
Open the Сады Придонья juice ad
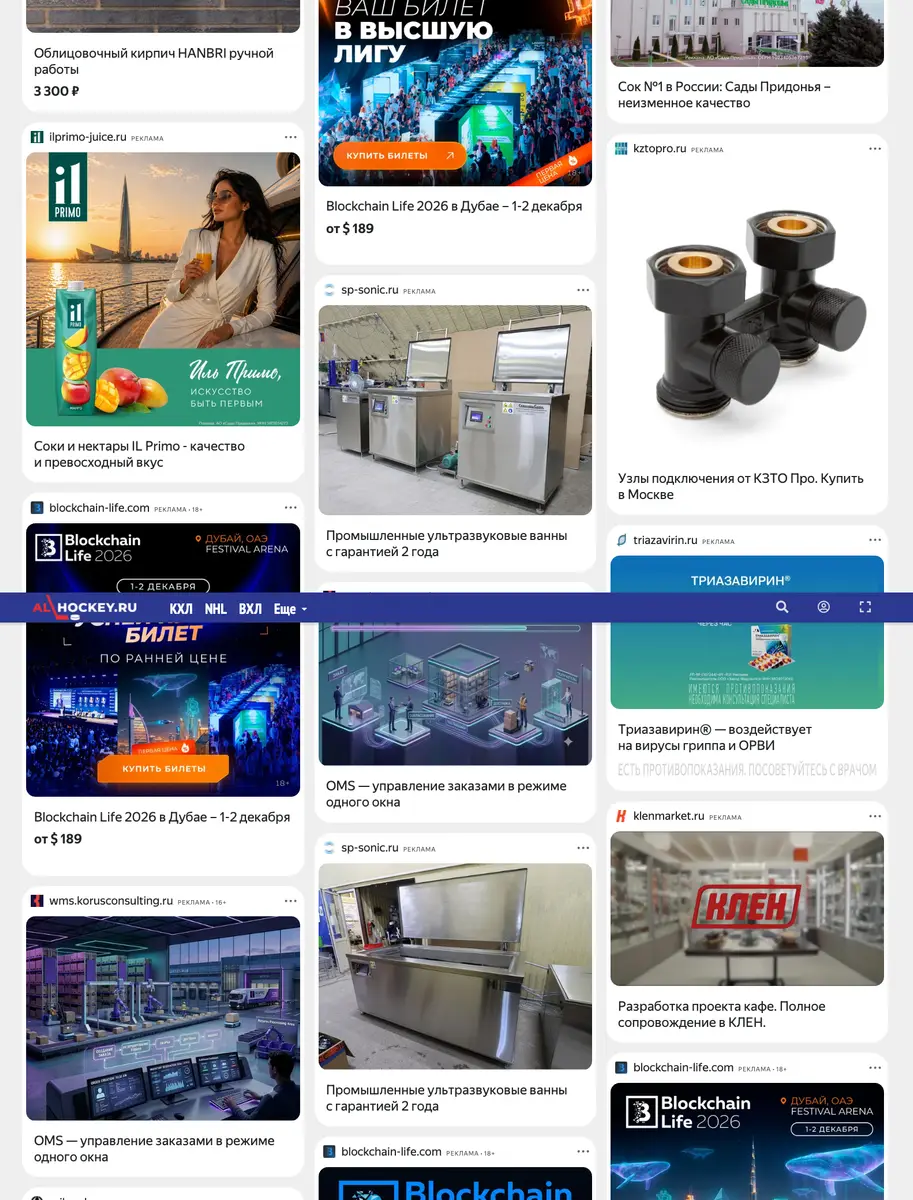[747, 60]
